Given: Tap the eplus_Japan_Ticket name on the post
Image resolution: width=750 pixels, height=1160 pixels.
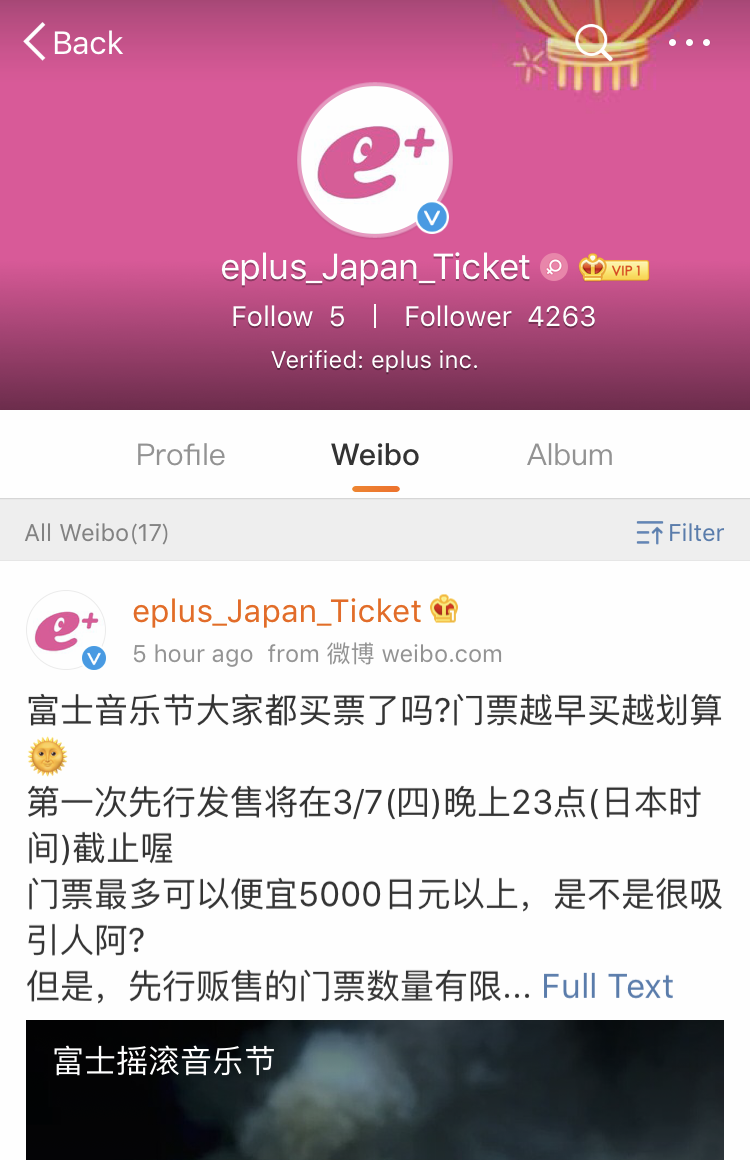Looking at the screenshot, I should 277,611.
